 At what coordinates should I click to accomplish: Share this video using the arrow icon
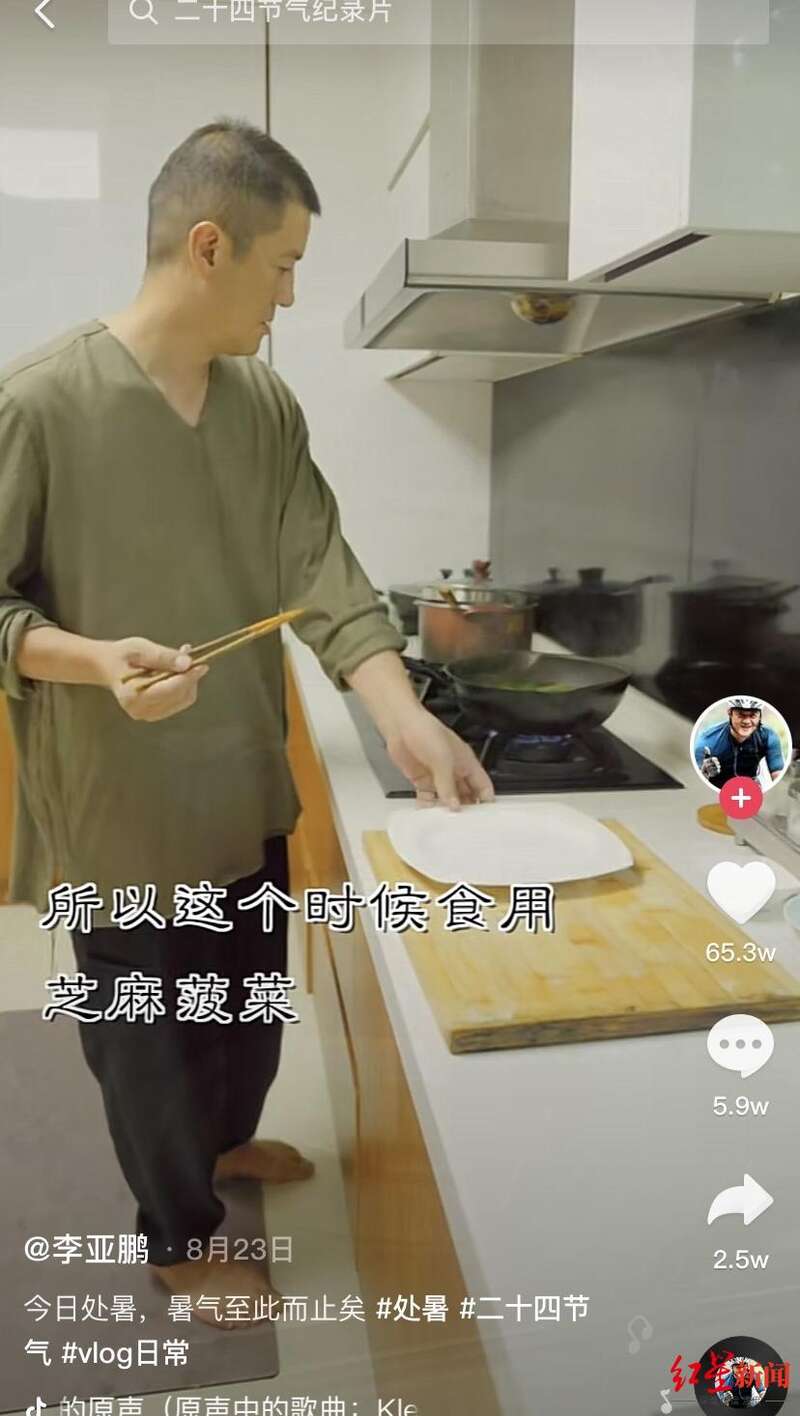click(x=740, y=1202)
